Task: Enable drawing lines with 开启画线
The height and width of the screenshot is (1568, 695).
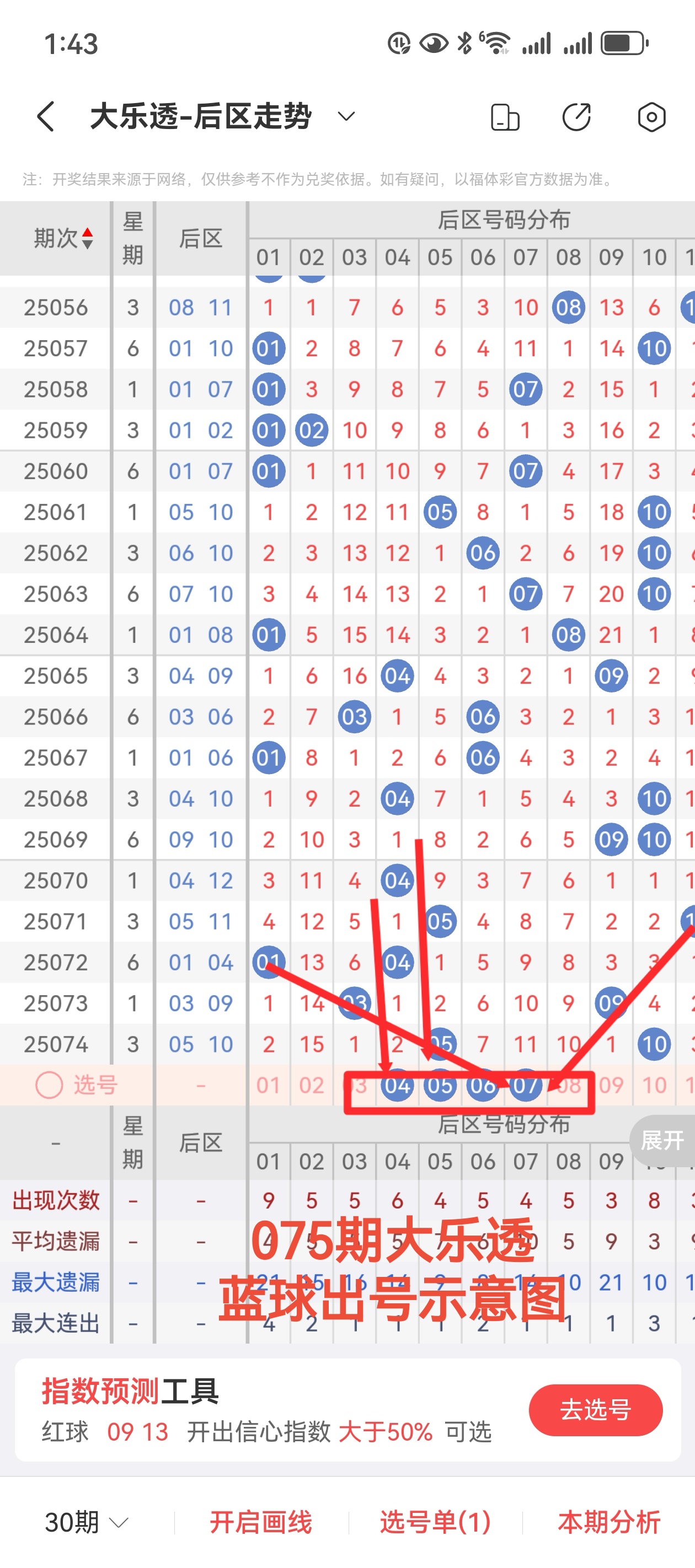Action: [261, 1522]
